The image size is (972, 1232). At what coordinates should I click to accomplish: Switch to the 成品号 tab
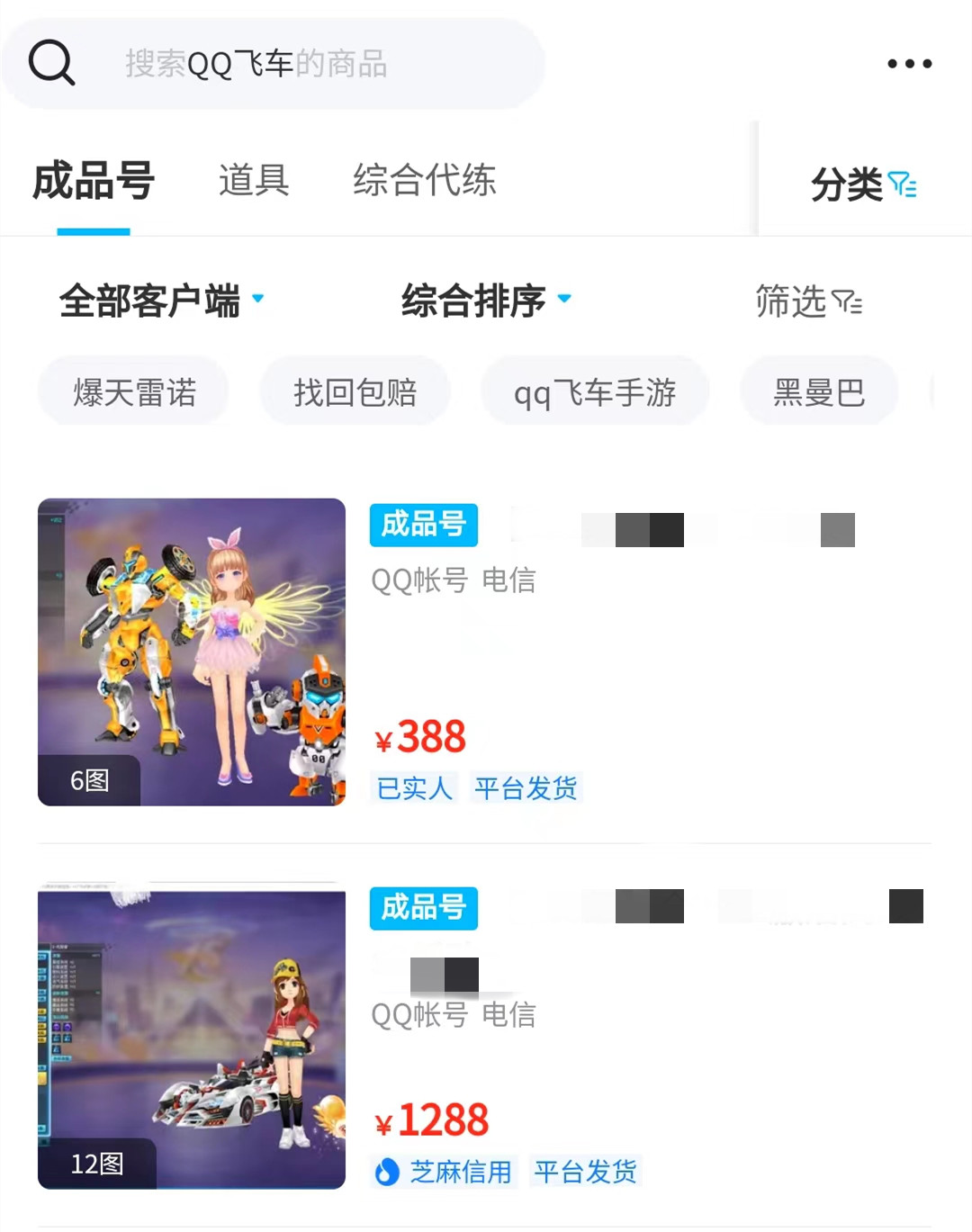click(94, 181)
